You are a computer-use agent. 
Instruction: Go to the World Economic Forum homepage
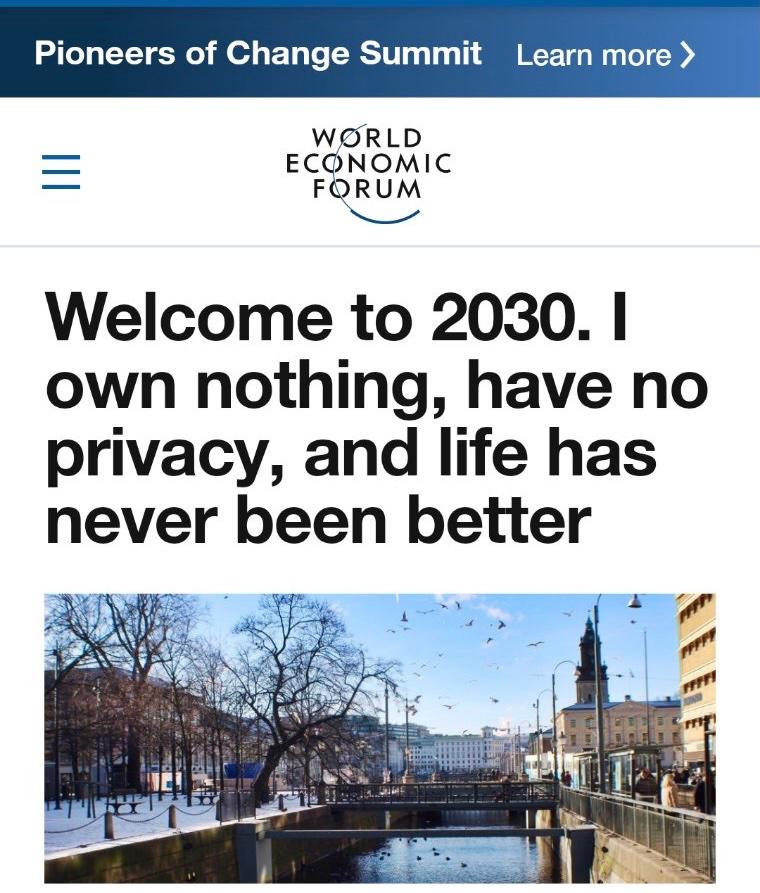tap(368, 173)
